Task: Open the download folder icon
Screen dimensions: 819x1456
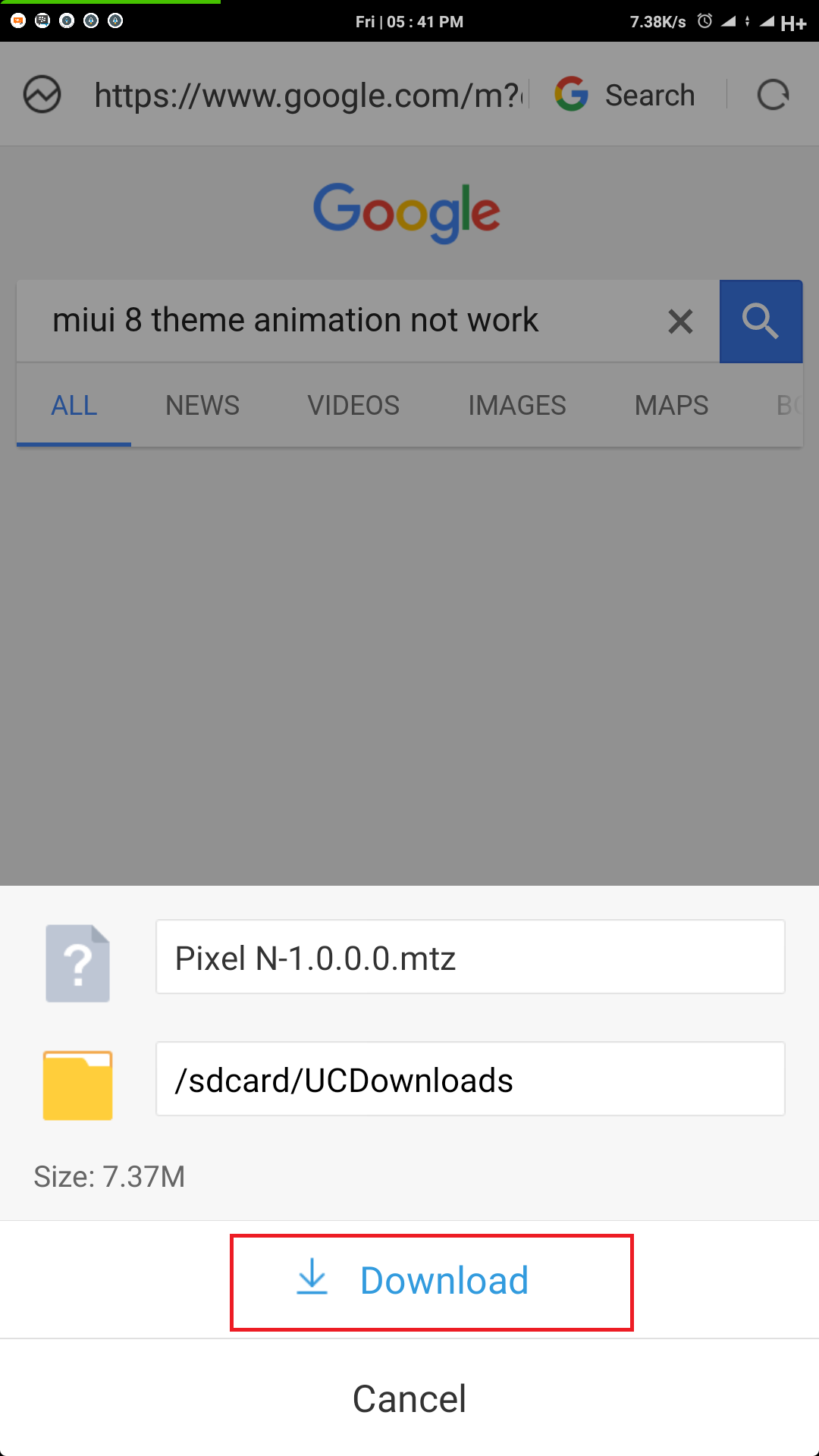Action: click(77, 1084)
